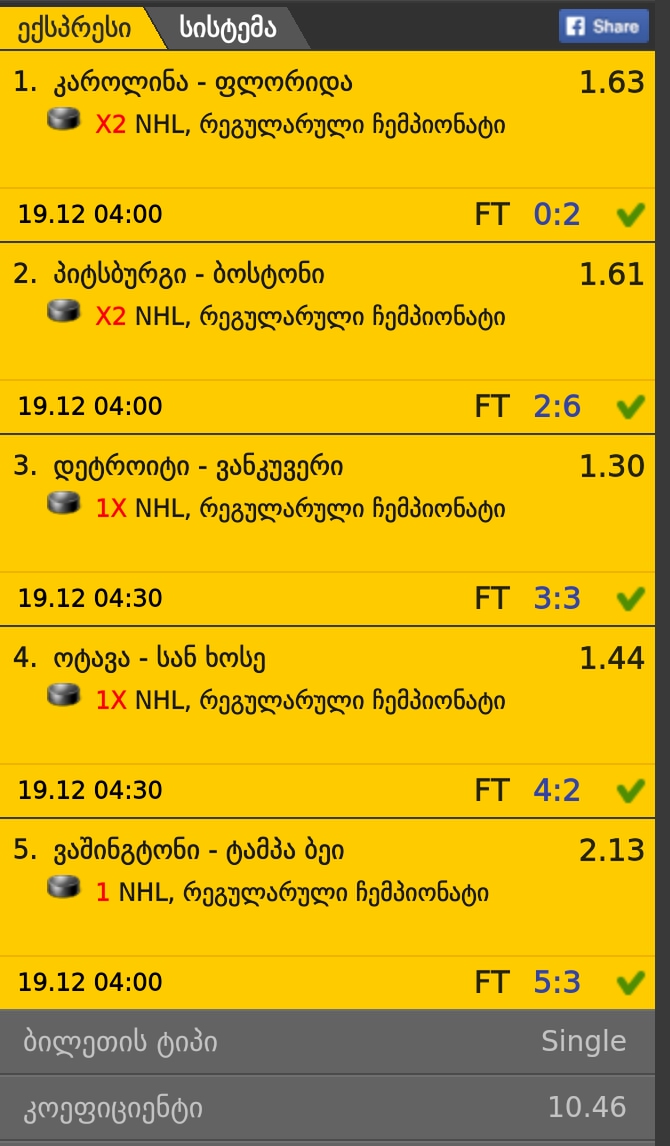Switch to the ექსპრესი tab
This screenshot has height=1146, width=670.
pos(74,27)
